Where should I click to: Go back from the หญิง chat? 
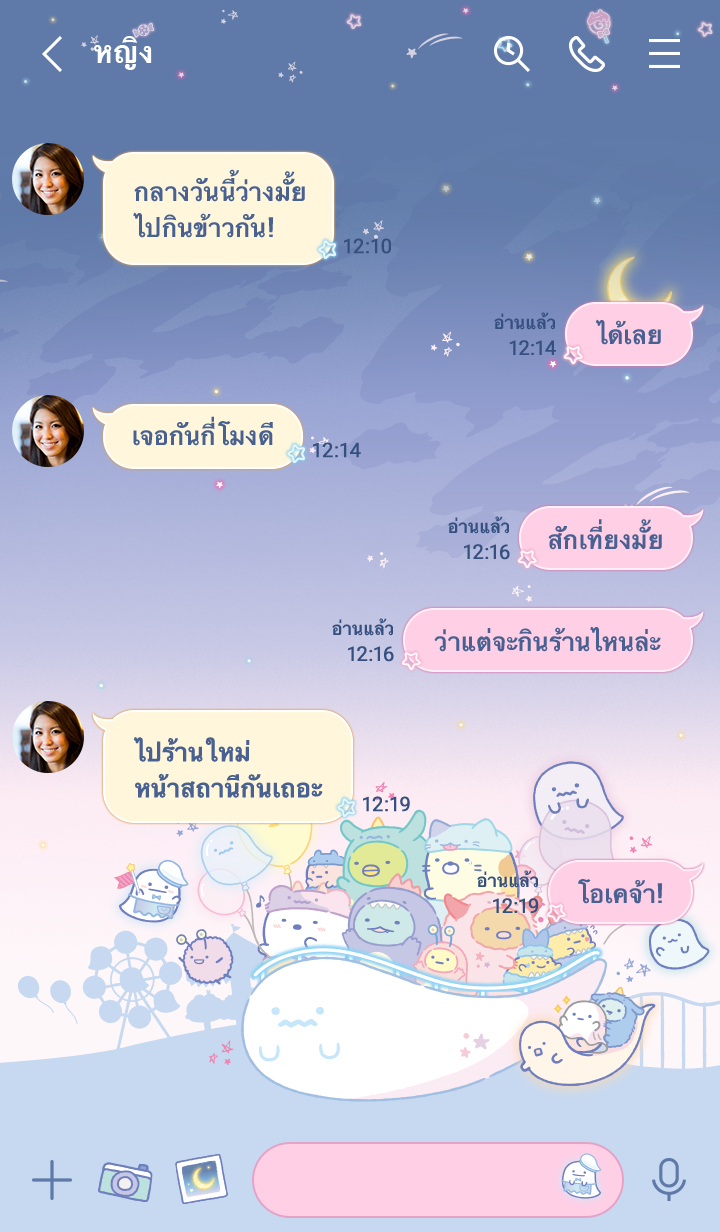pyautogui.click(x=52, y=54)
